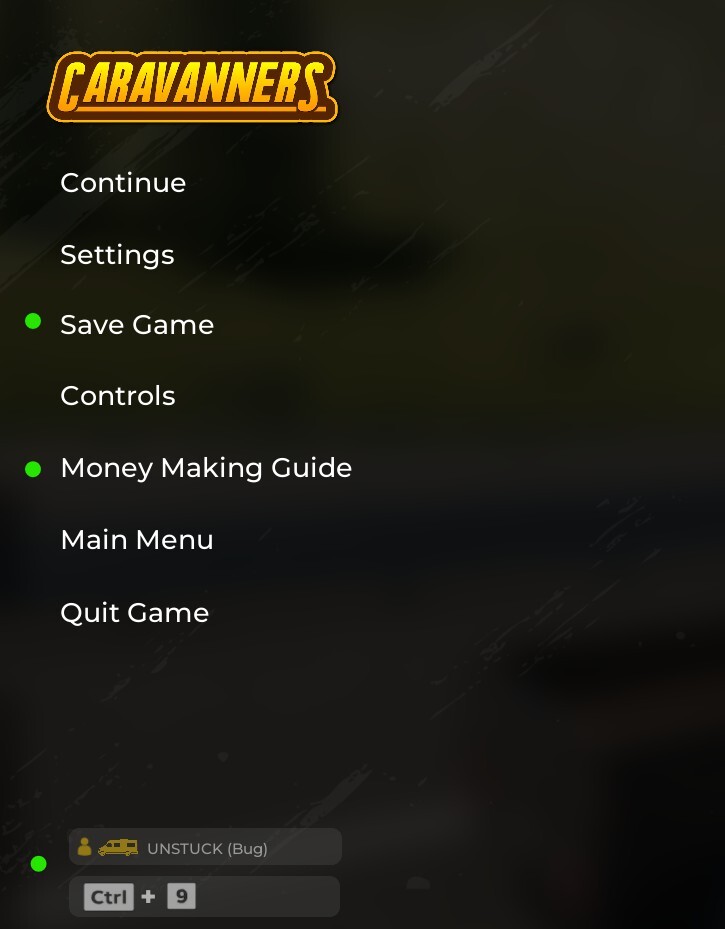Tap Save Game
The image size is (725, 929).
[x=137, y=325]
